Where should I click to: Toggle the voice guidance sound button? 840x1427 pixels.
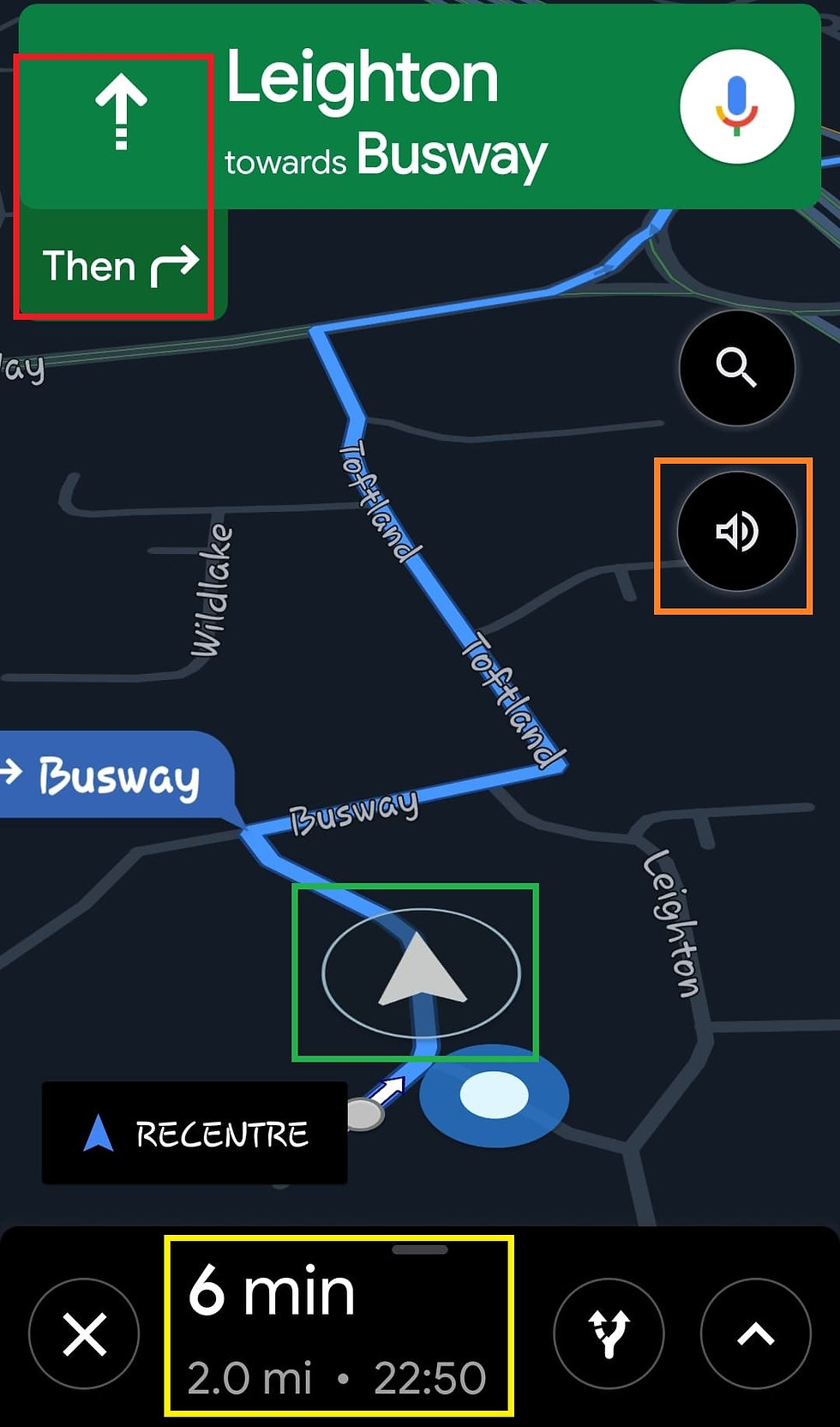(736, 532)
